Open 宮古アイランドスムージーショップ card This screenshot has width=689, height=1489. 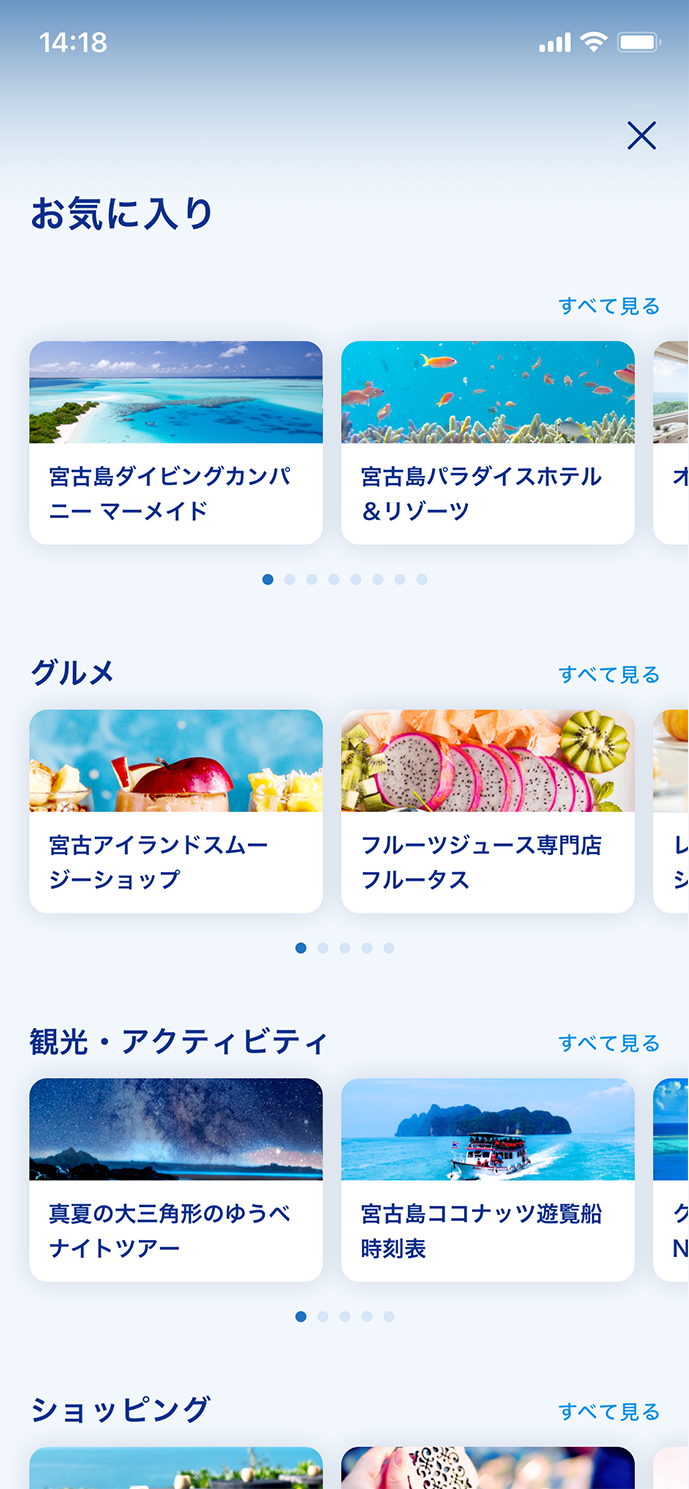(x=176, y=811)
